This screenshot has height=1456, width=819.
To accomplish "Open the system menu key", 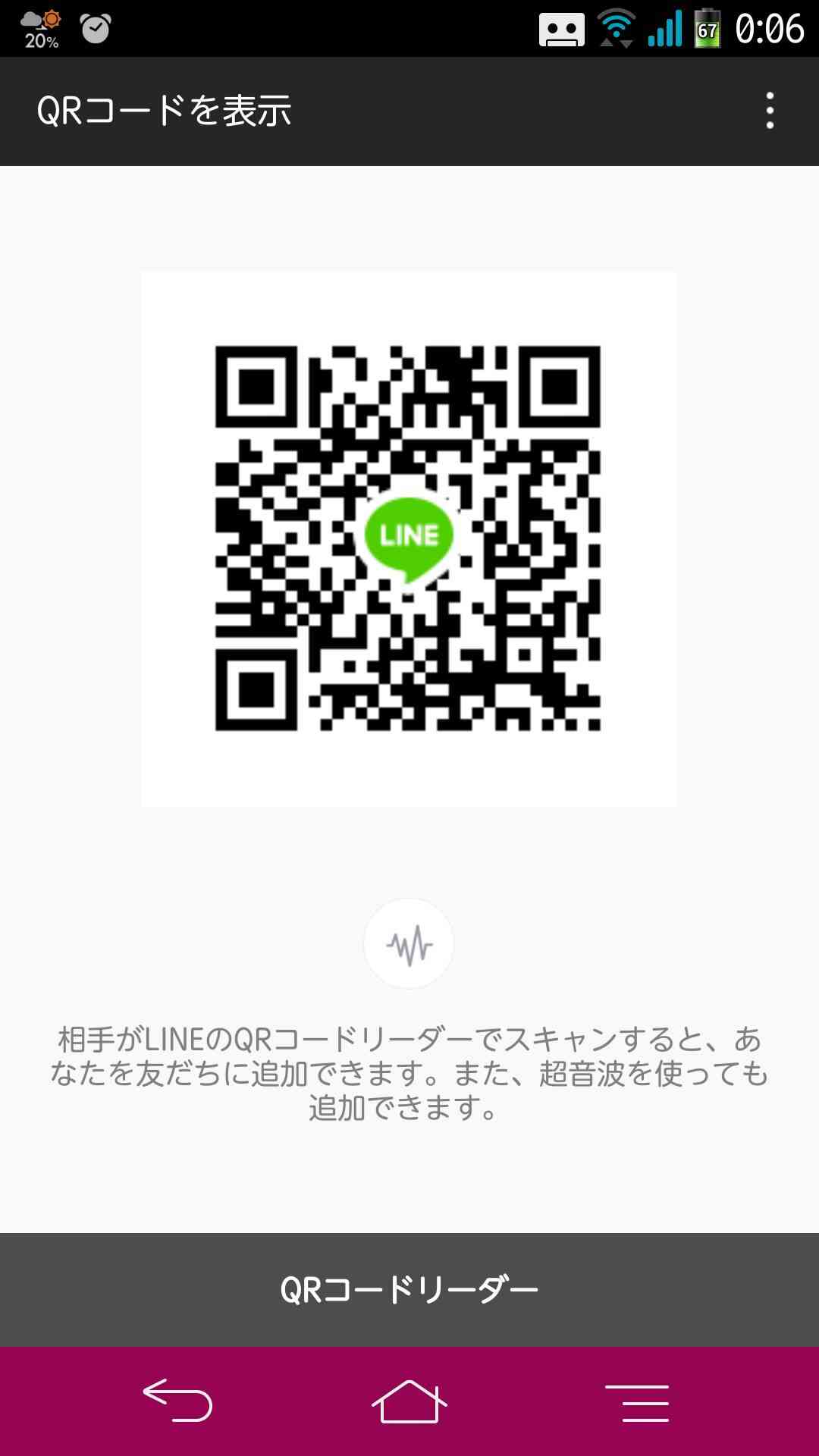I will (638, 1402).
